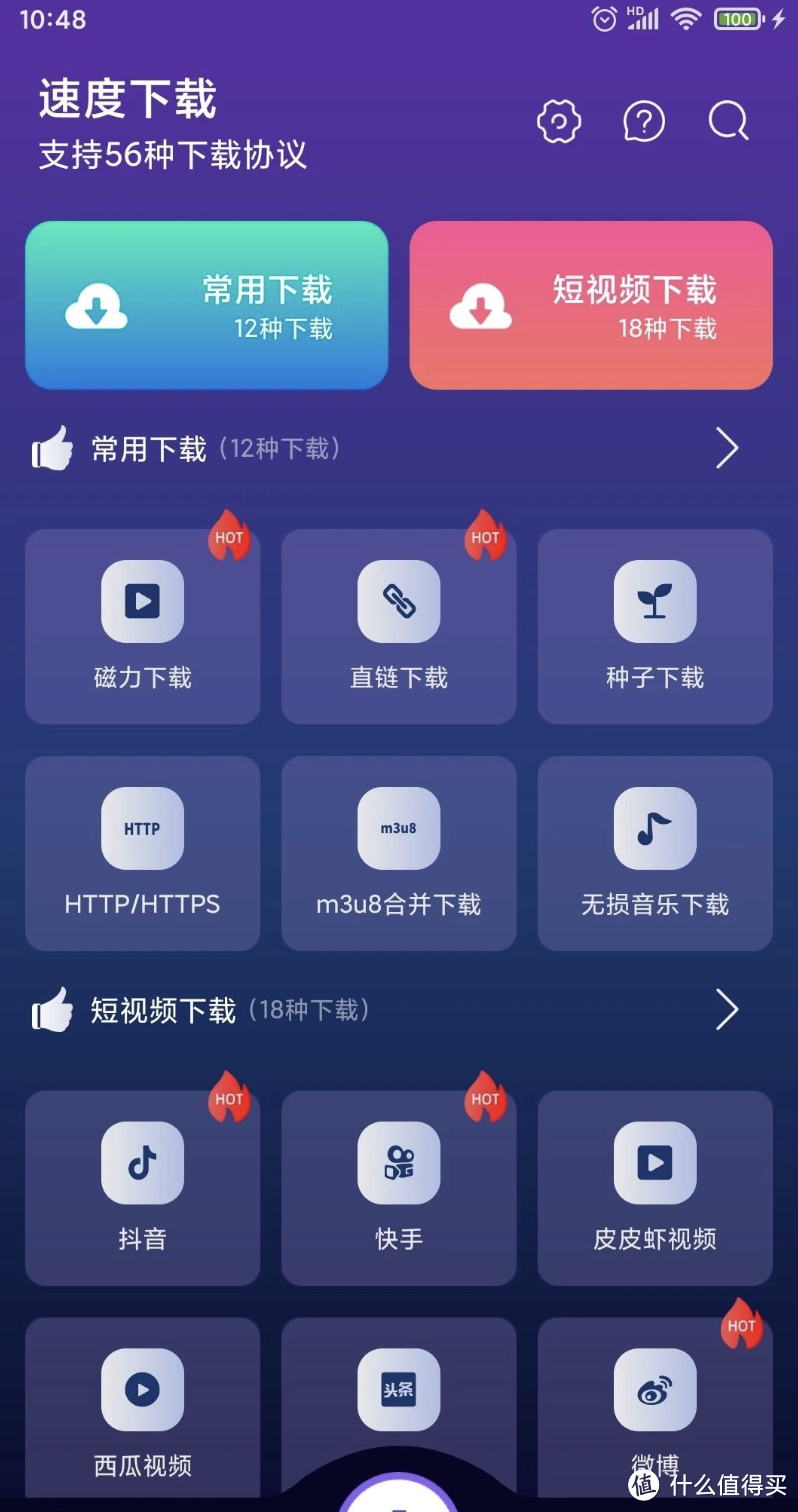Choose 直链下载 tile
The width and height of the screenshot is (798, 1512).
click(x=399, y=626)
